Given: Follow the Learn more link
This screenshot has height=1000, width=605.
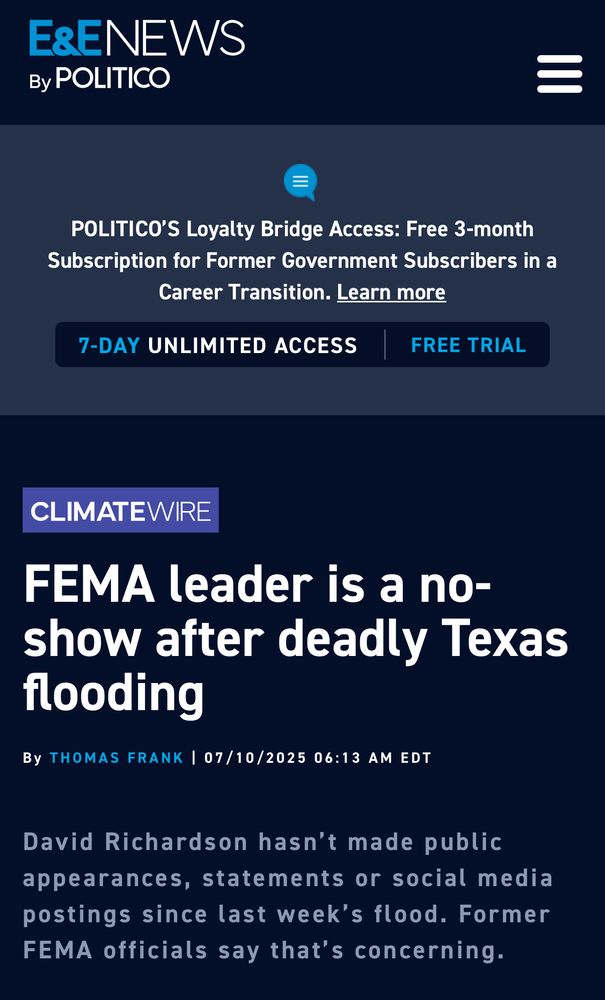Looking at the screenshot, I should click(x=391, y=292).
